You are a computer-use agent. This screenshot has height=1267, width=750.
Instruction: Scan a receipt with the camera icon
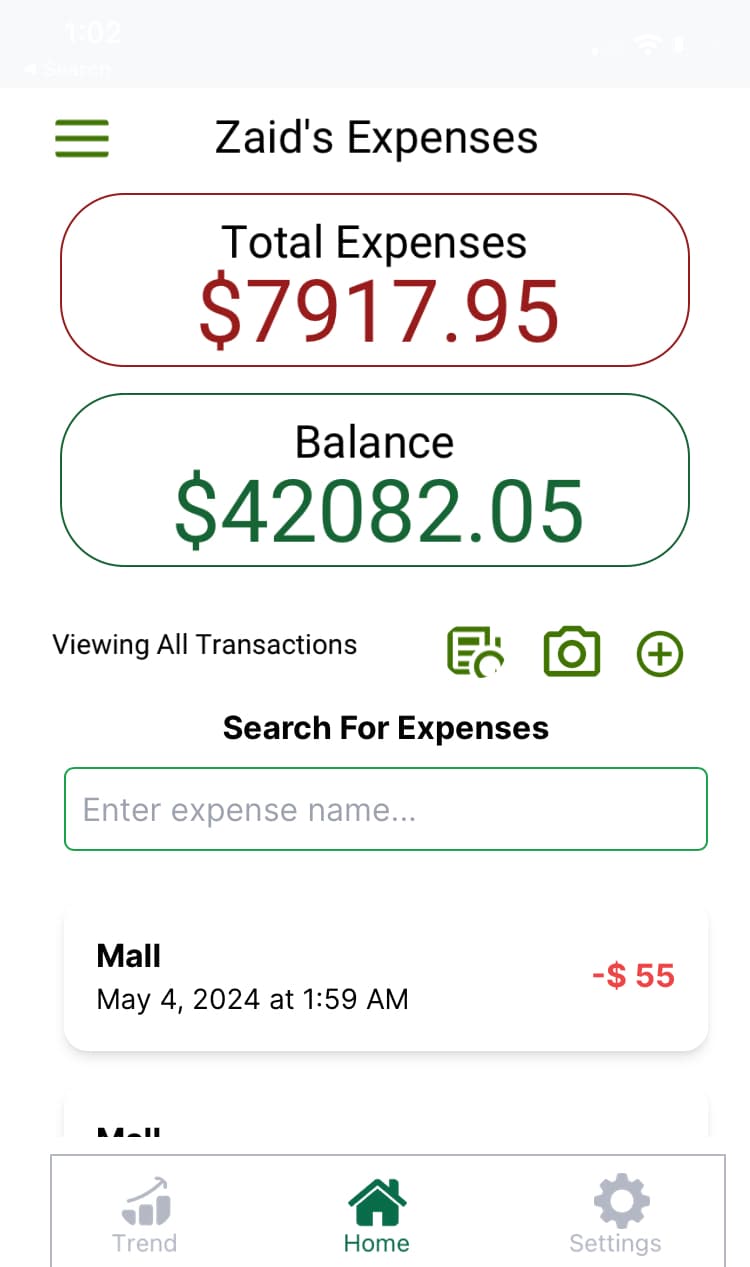(571, 652)
